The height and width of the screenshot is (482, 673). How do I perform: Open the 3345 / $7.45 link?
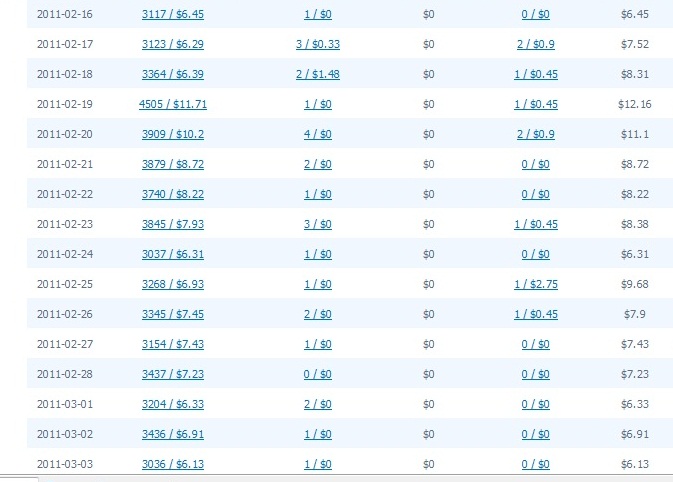(170, 314)
